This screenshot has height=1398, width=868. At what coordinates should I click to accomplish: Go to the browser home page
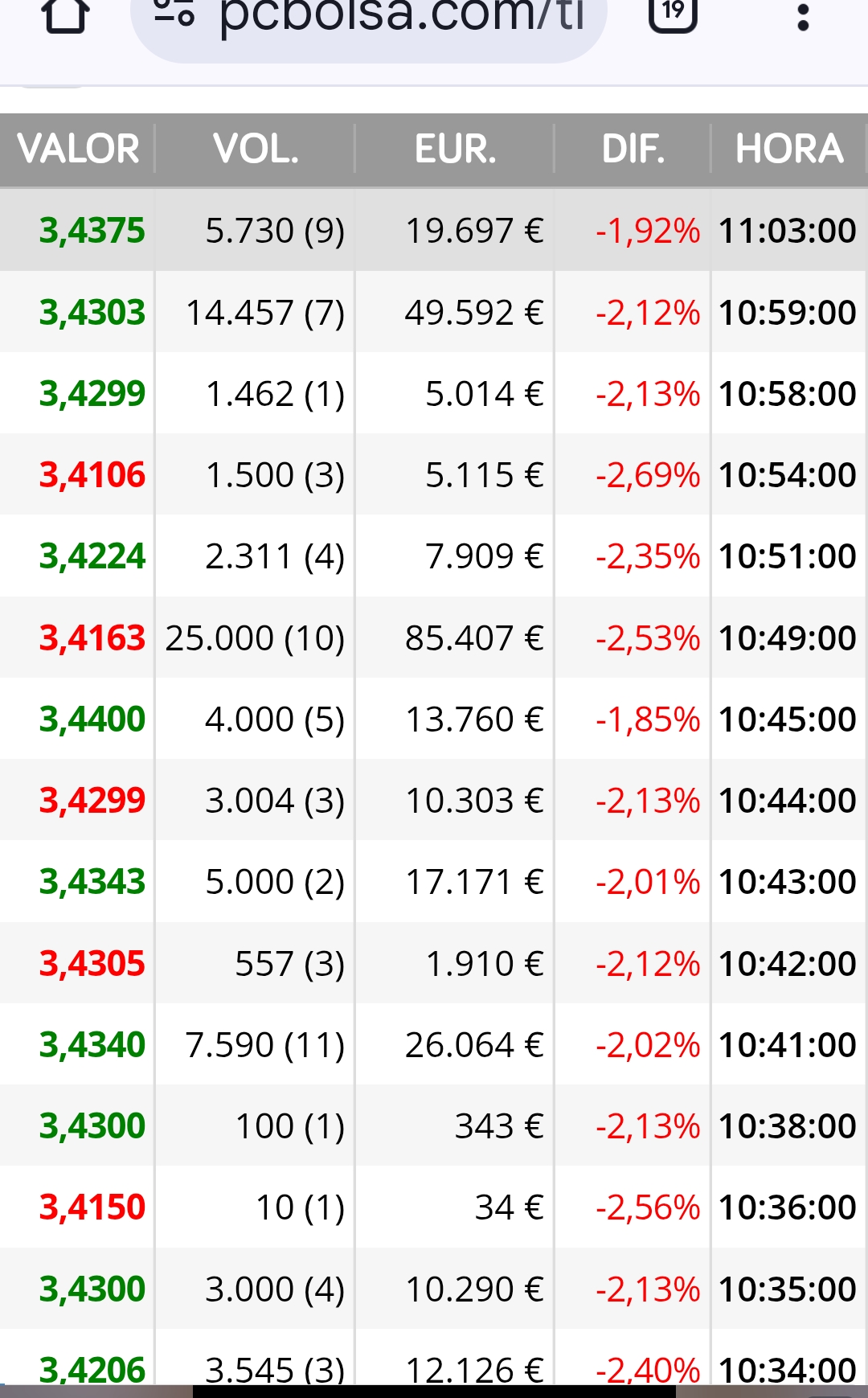click(64, 14)
